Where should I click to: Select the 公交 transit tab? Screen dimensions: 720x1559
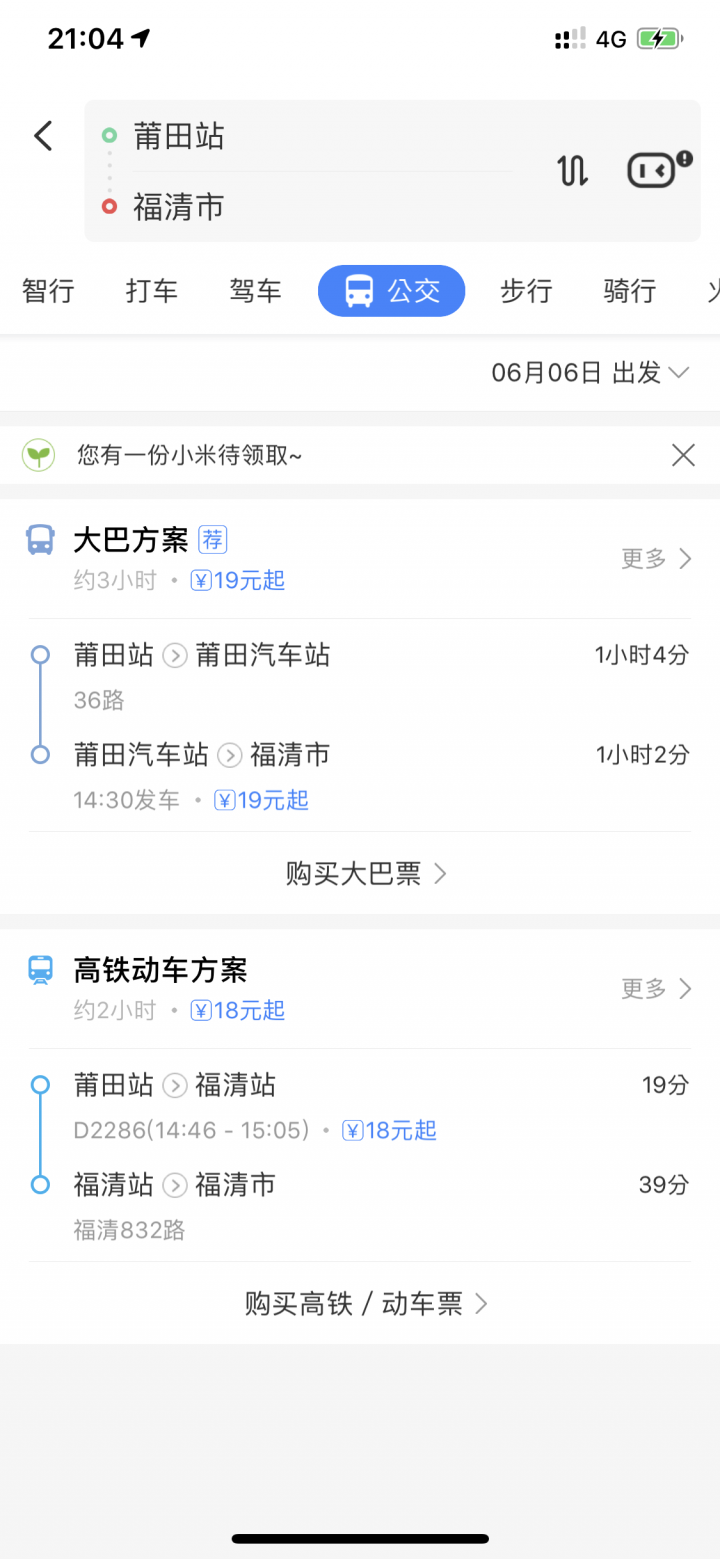click(392, 291)
